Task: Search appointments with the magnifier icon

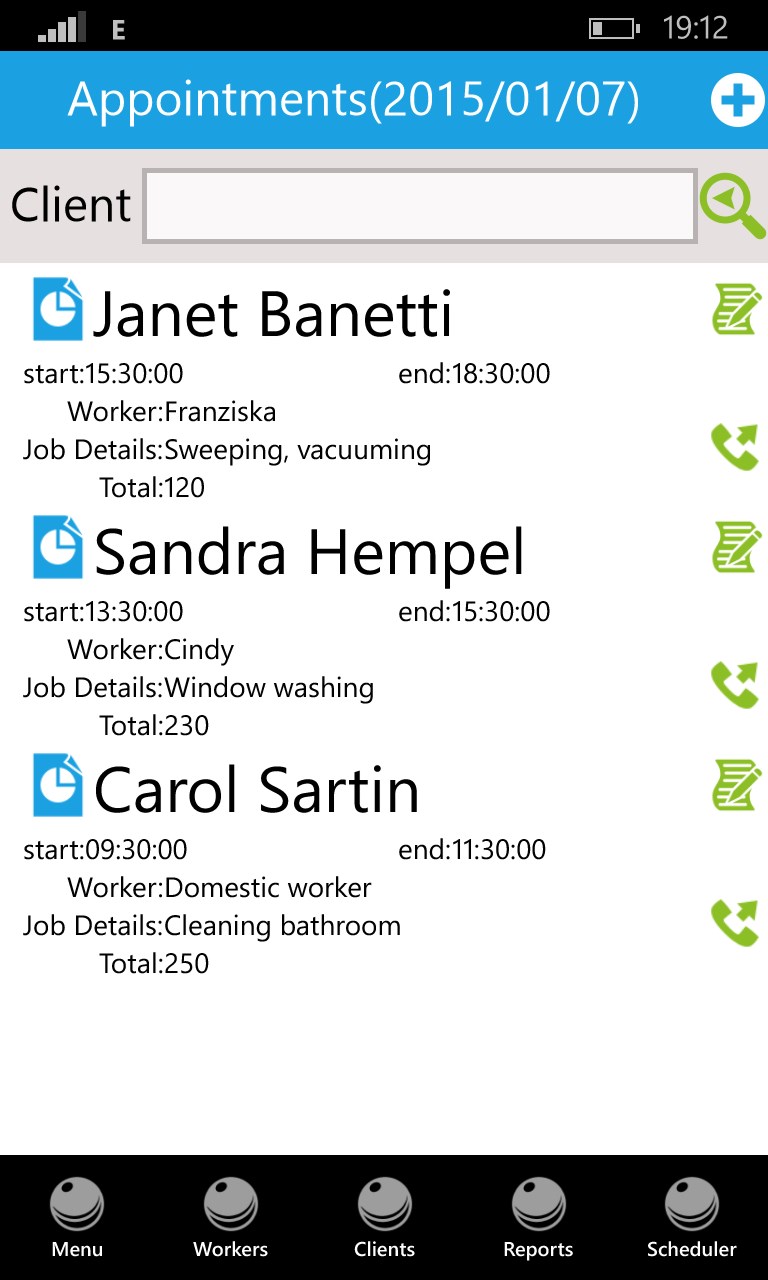Action: (732, 206)
